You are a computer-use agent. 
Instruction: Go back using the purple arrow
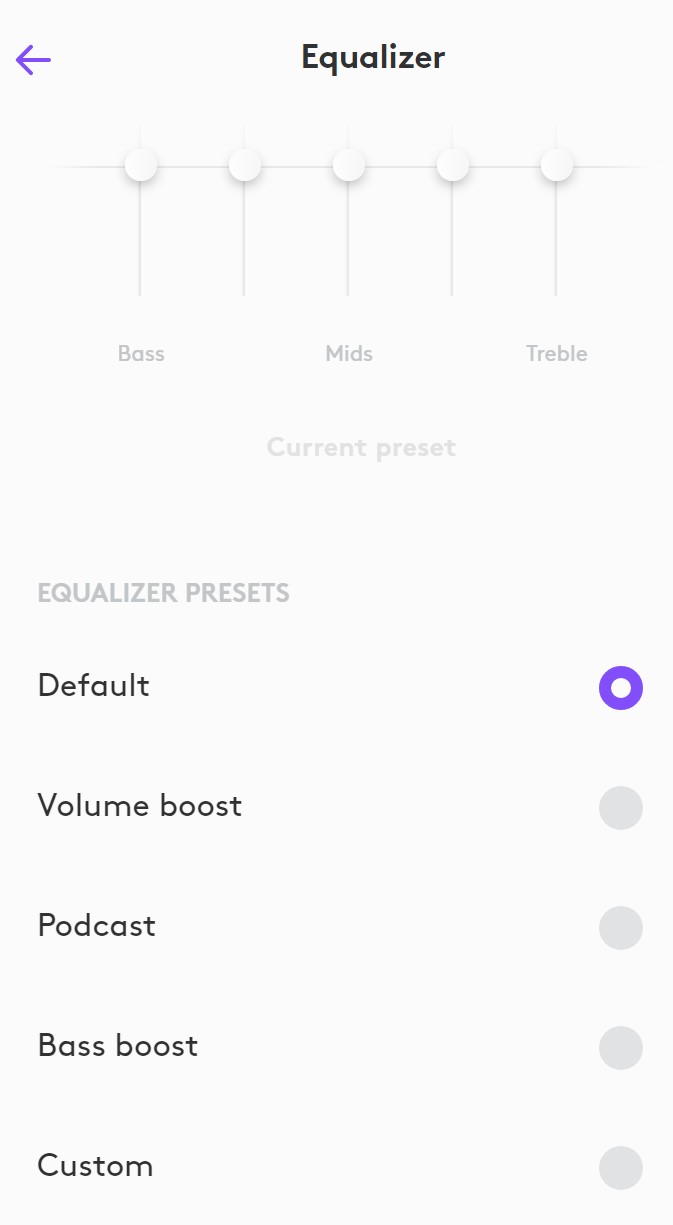33,60
